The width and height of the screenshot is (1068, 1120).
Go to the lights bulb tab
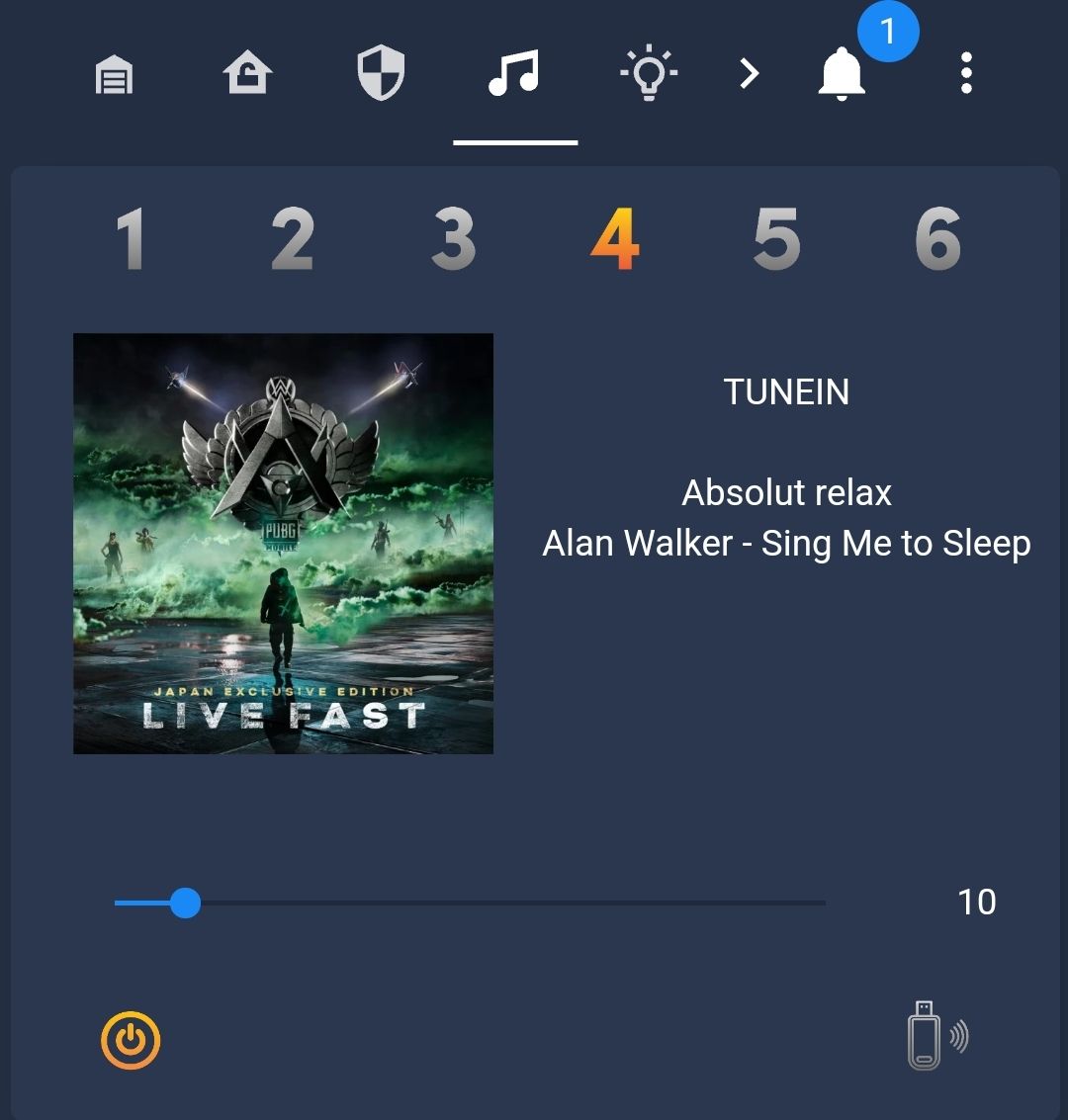[x=649, y=74]
